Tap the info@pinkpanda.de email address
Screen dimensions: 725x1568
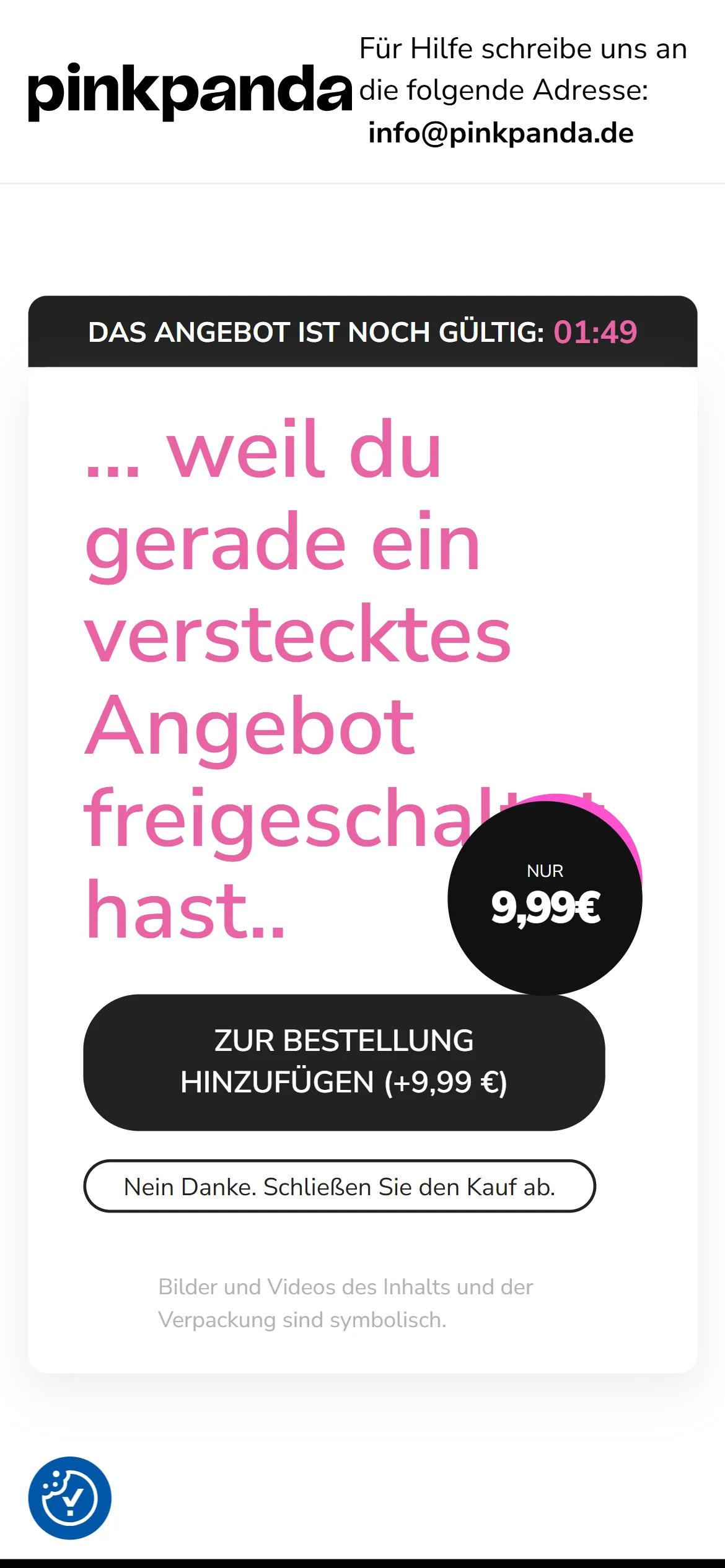(501, 133)
